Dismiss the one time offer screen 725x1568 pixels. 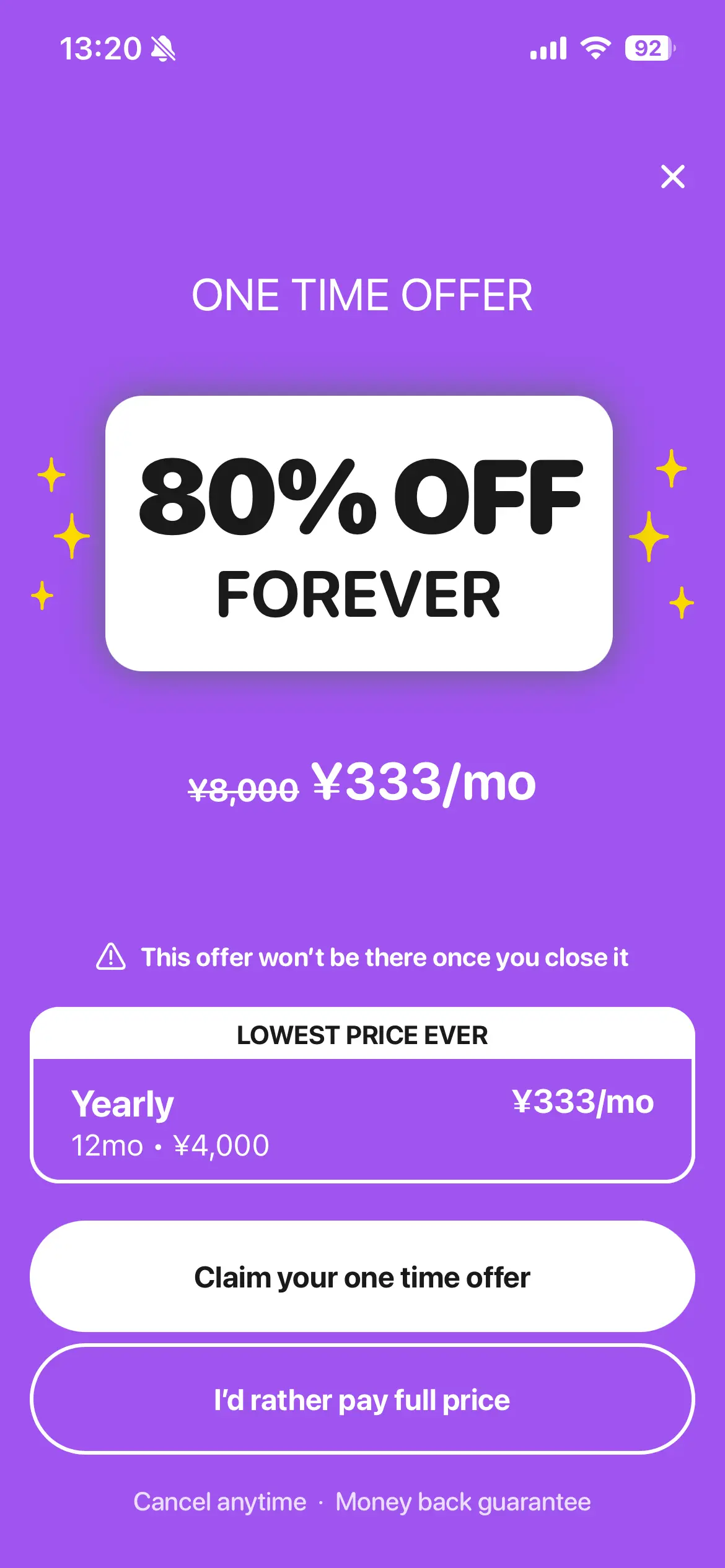point(672,176)
